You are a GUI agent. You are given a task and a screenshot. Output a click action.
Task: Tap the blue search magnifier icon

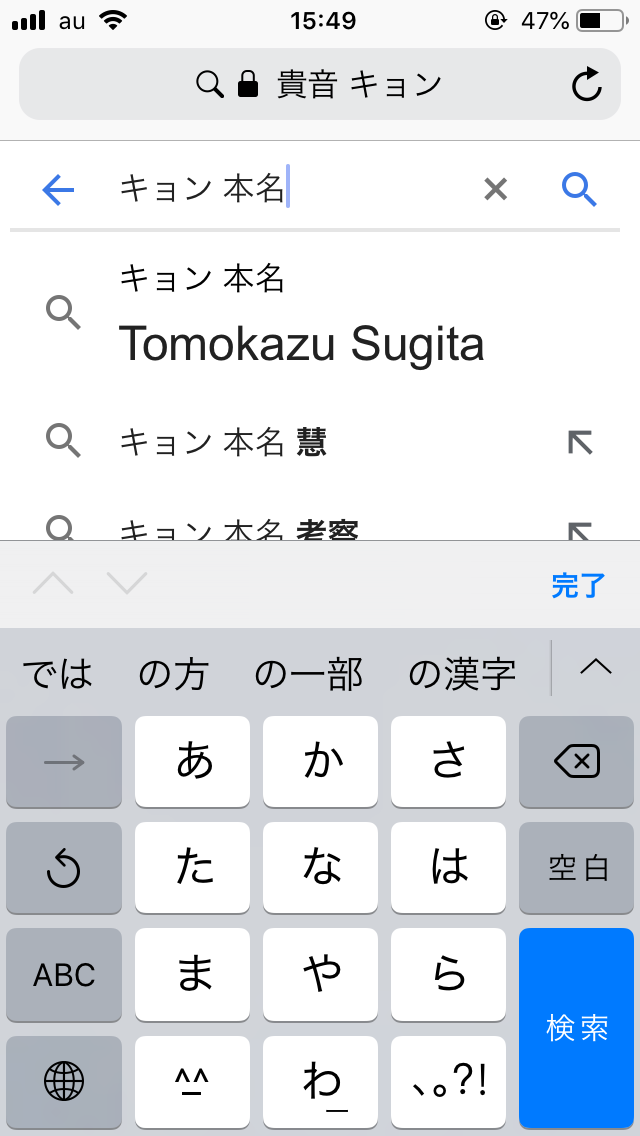pos(579,188)
